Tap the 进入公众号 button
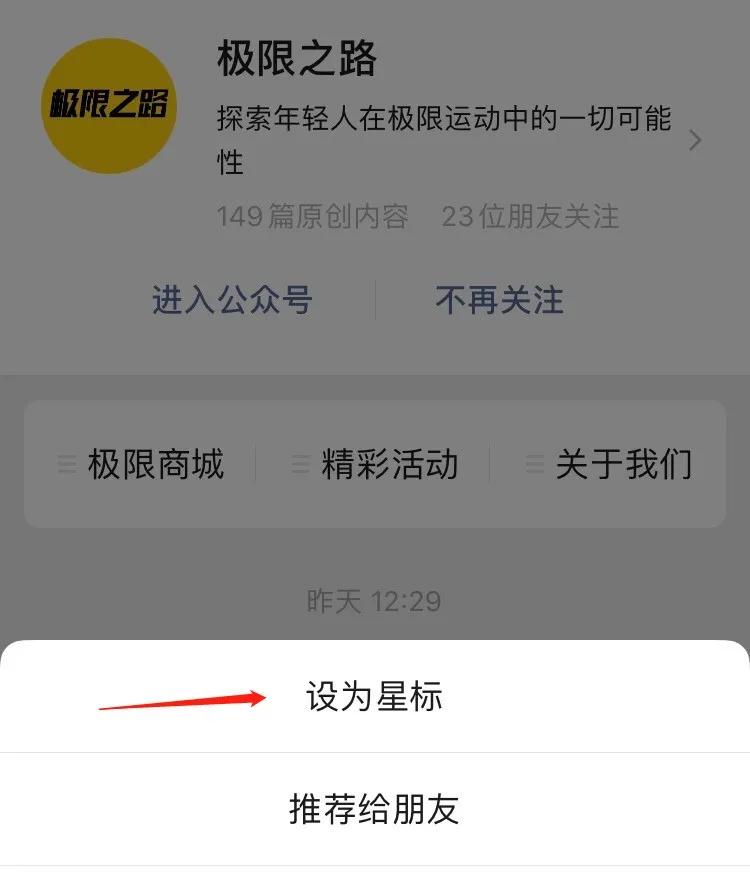Viewport: 750px width, 872px height. click(x=232, y=300)
